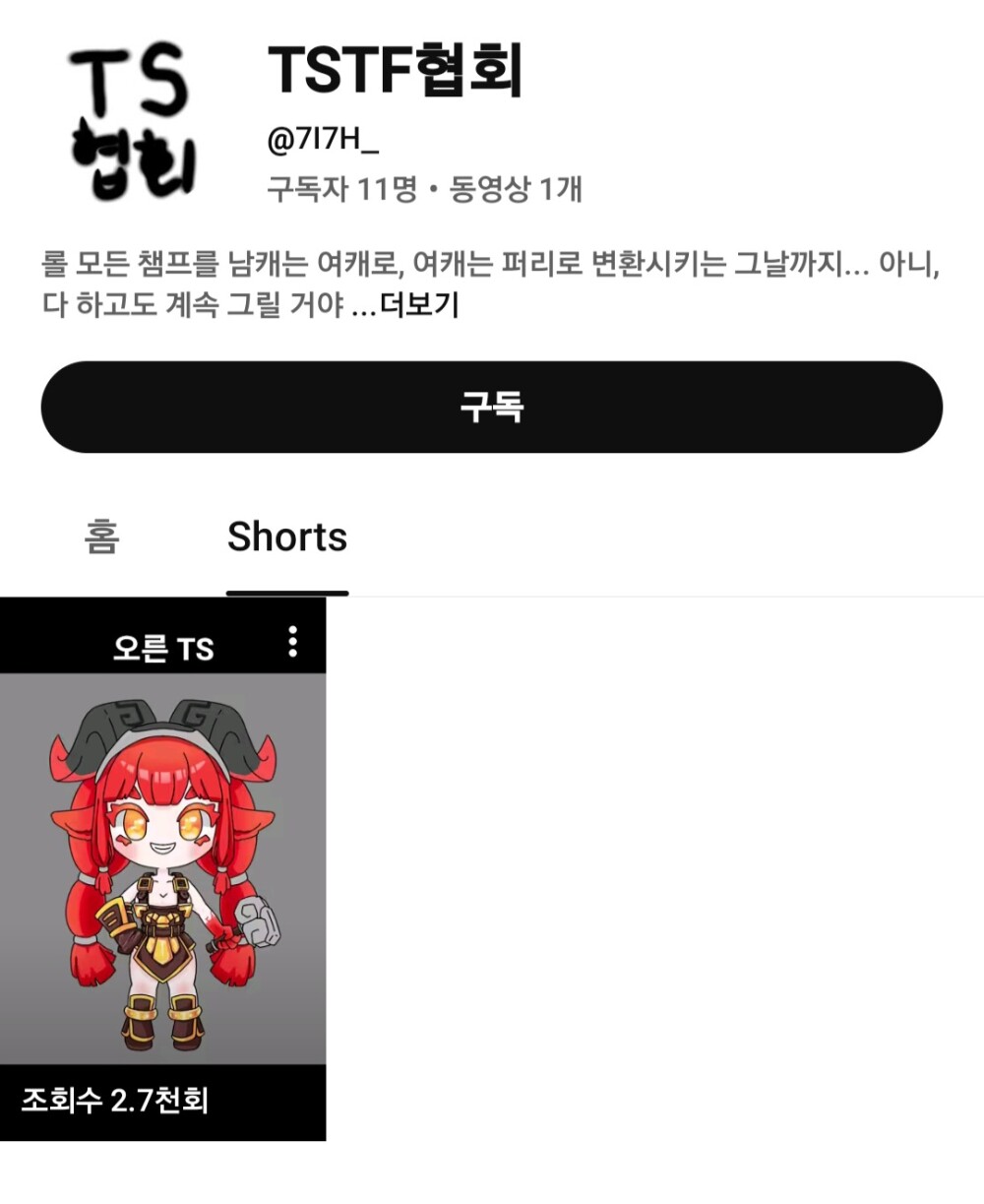Open the overflow menu on 오른 TS short

tap(292, 642)
